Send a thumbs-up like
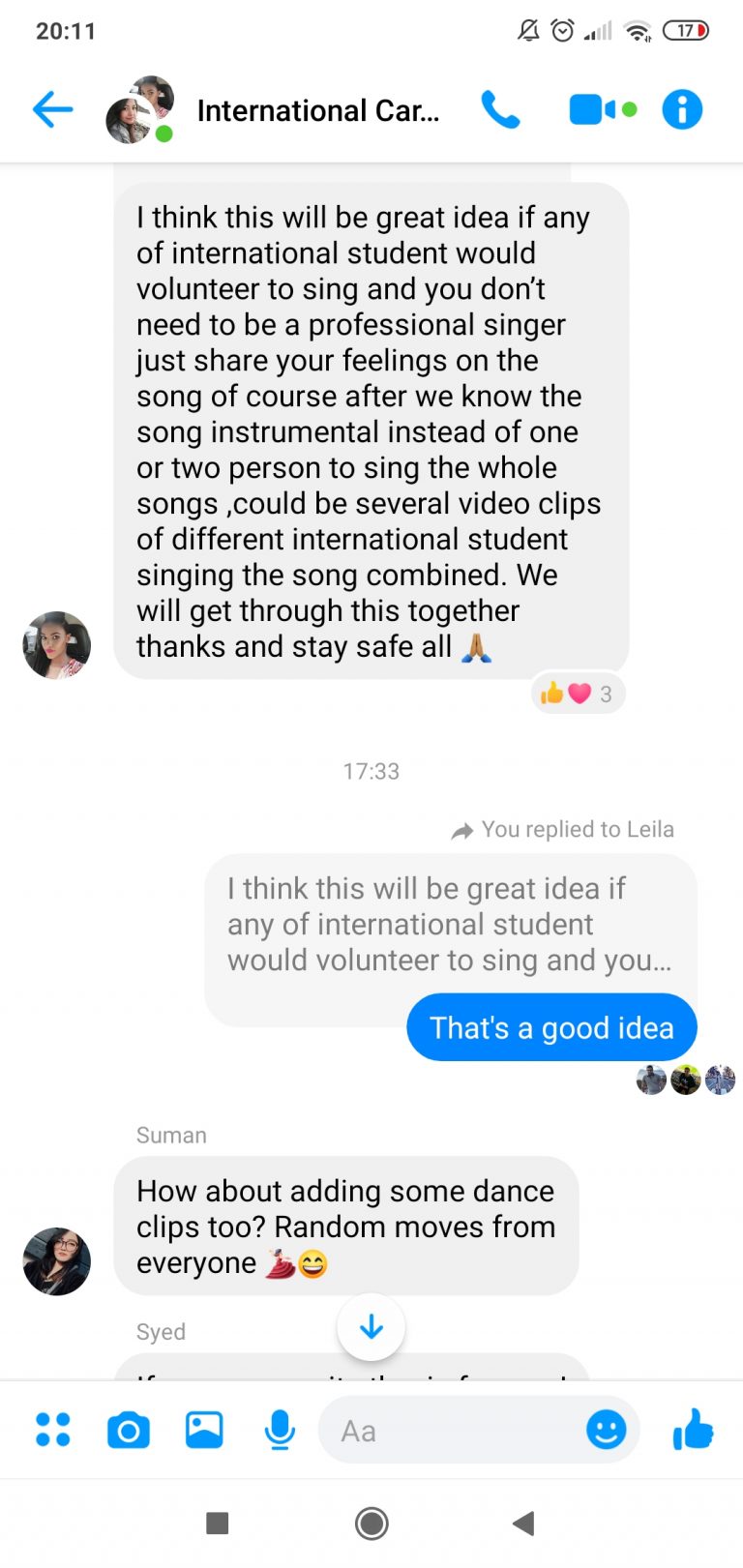Viewport: 743px width, 1568px height. pos(693,1430)
